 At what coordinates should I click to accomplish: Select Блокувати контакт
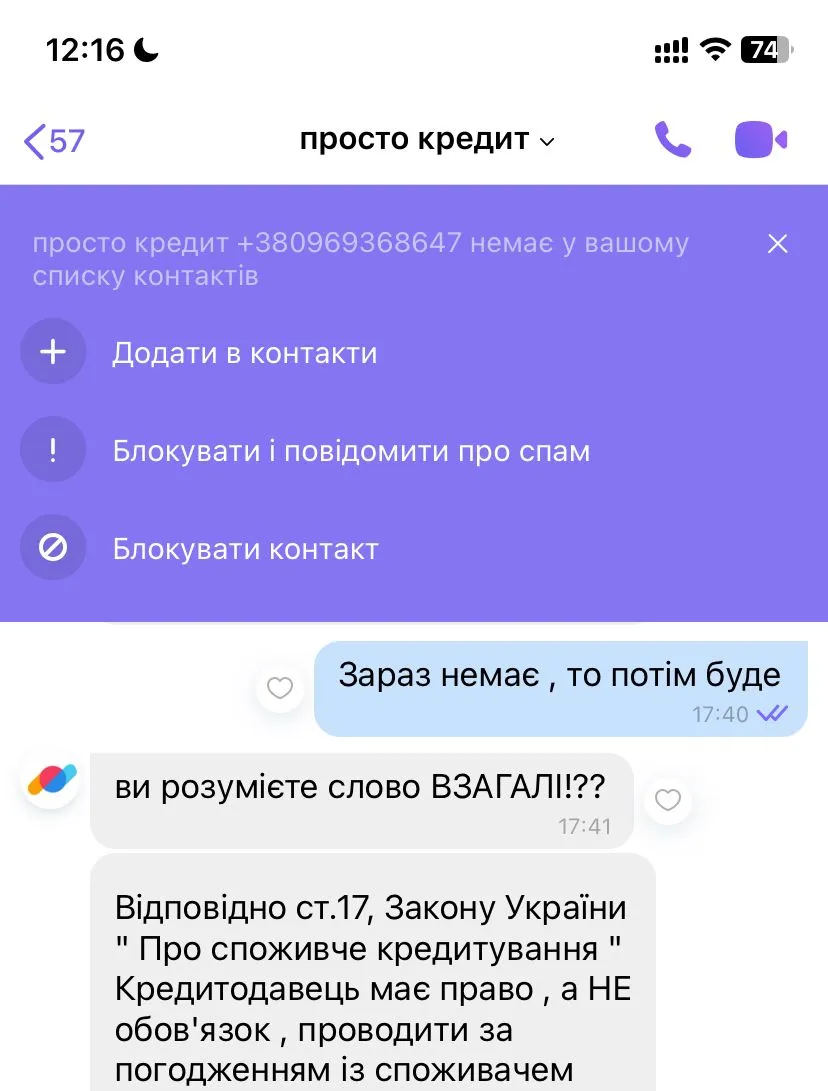pos(245,549)
